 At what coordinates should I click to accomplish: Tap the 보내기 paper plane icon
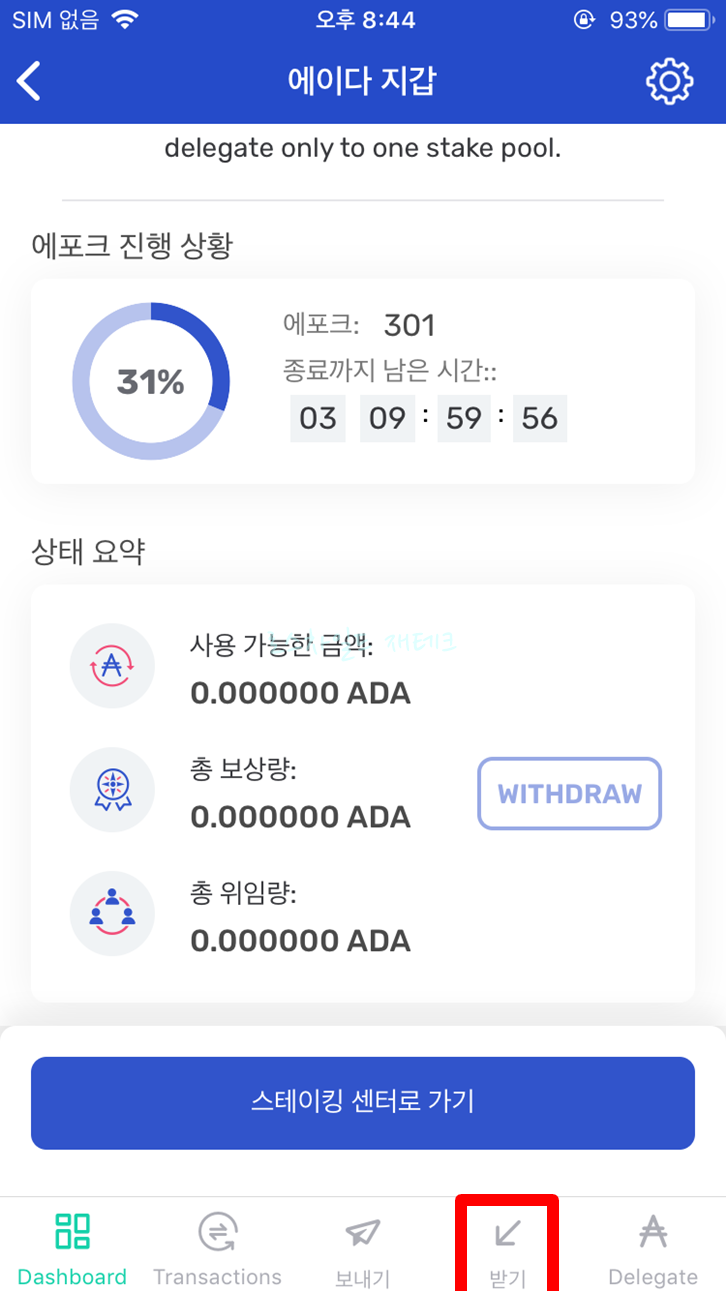pyautogui.click(x=362, y=1232)
